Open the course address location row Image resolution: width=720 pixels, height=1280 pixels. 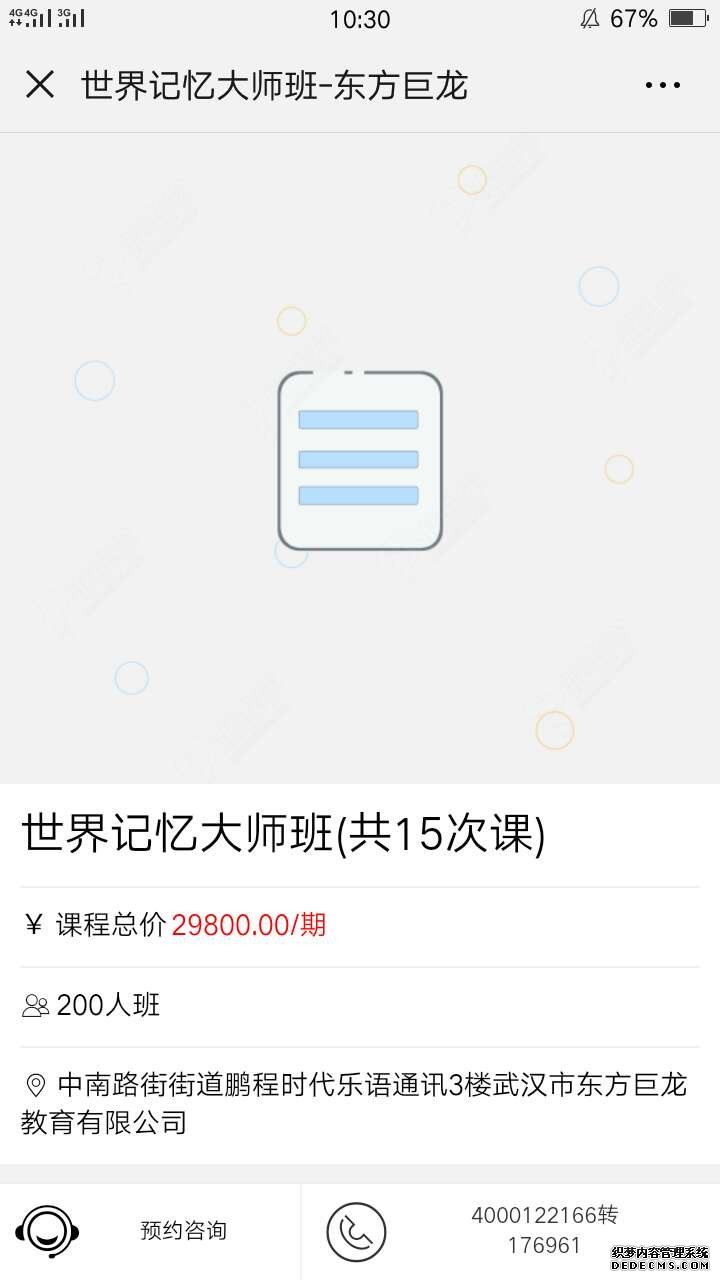pos(355,1102)
